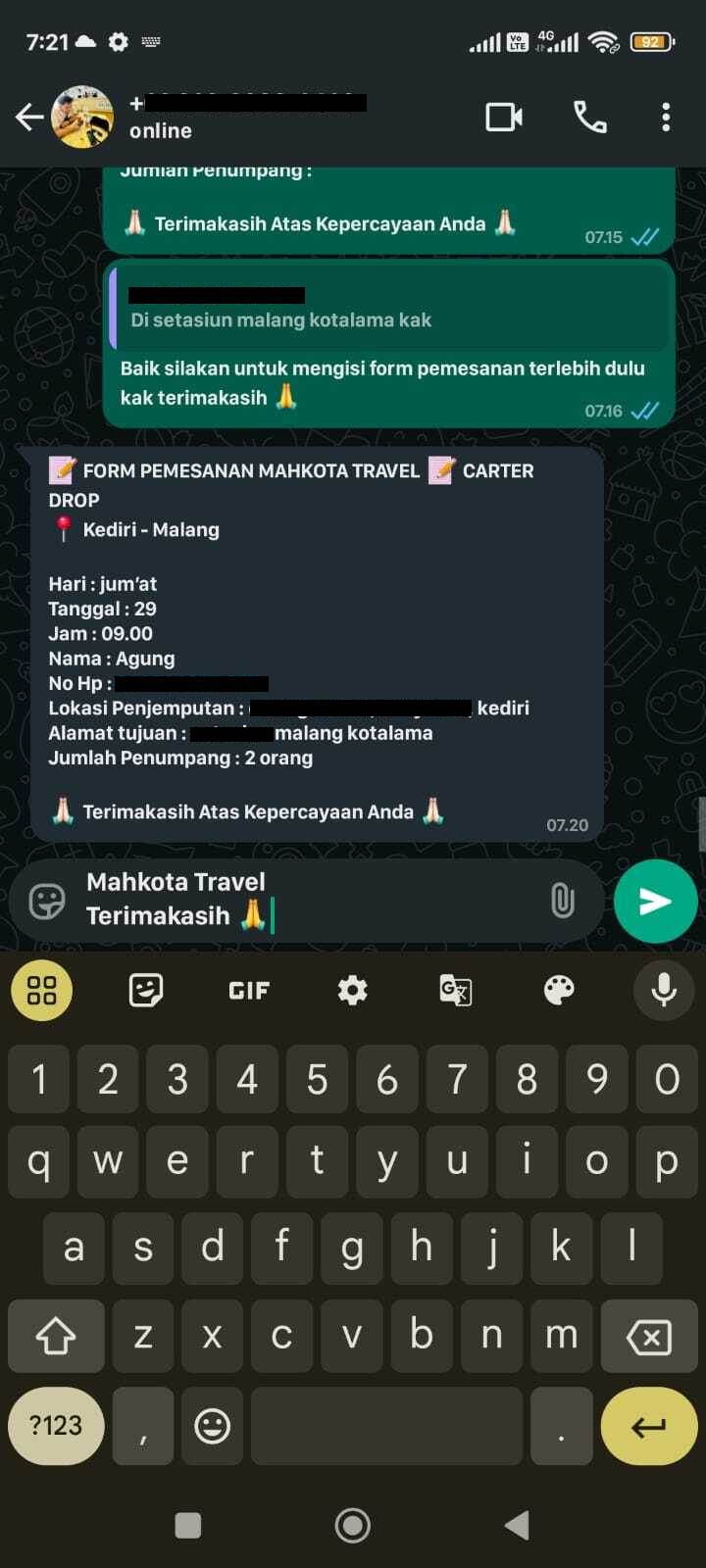This screenshot has width=706, height=1568.
Task: Open the quoted "Di setasiun malang kotalama kak" reply
Action: point(390,309)
